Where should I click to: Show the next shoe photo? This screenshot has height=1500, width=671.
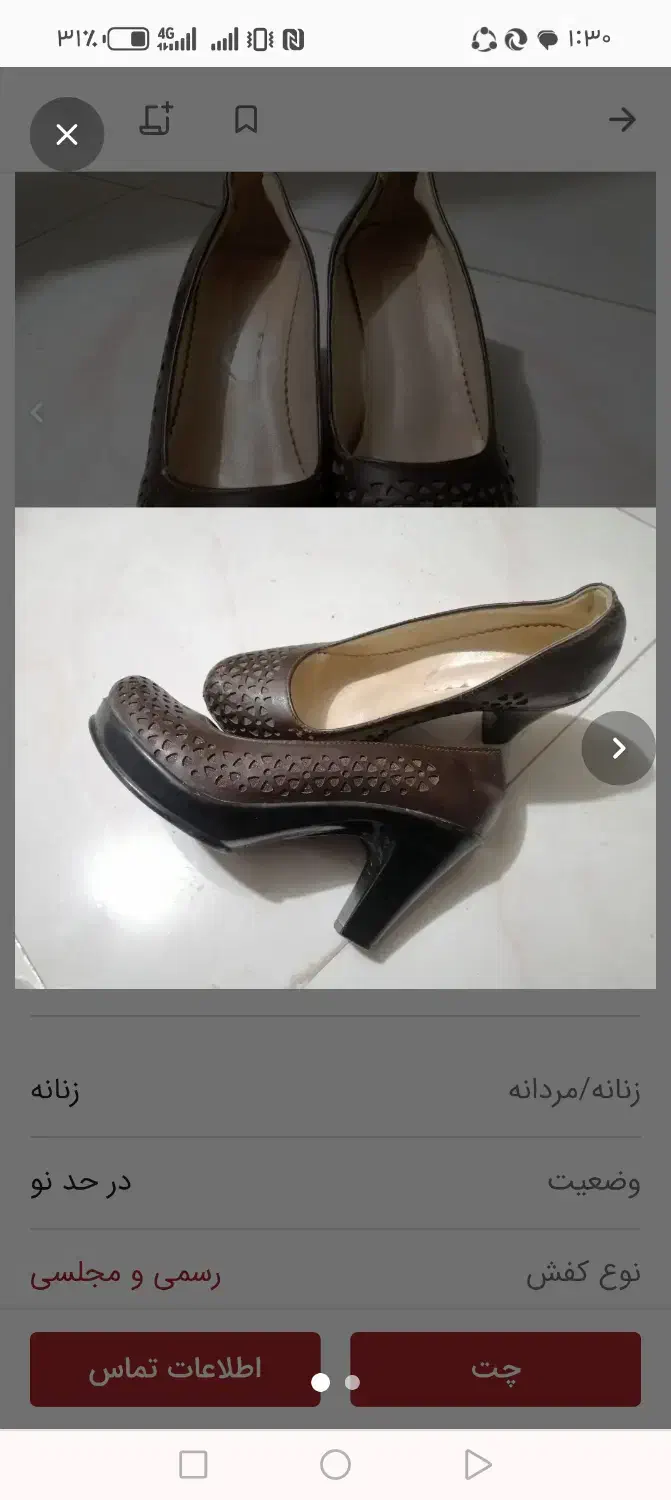(x=618, y=748)
